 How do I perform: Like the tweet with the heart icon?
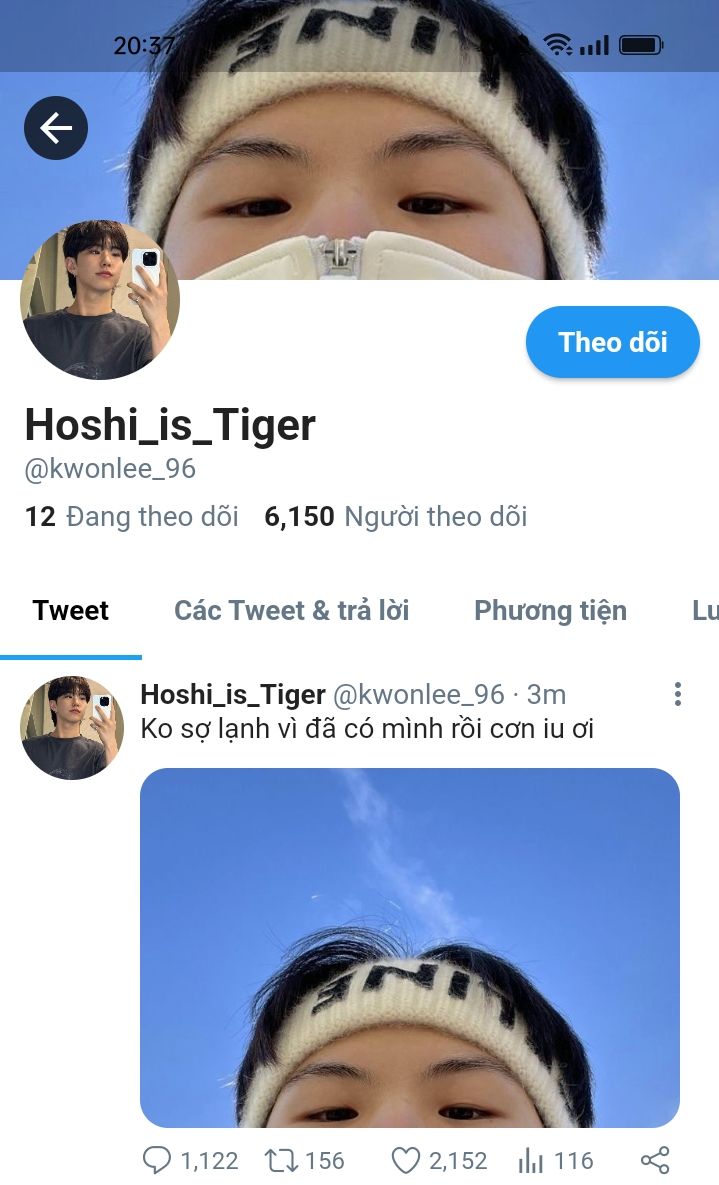(x=405, y=1160)
